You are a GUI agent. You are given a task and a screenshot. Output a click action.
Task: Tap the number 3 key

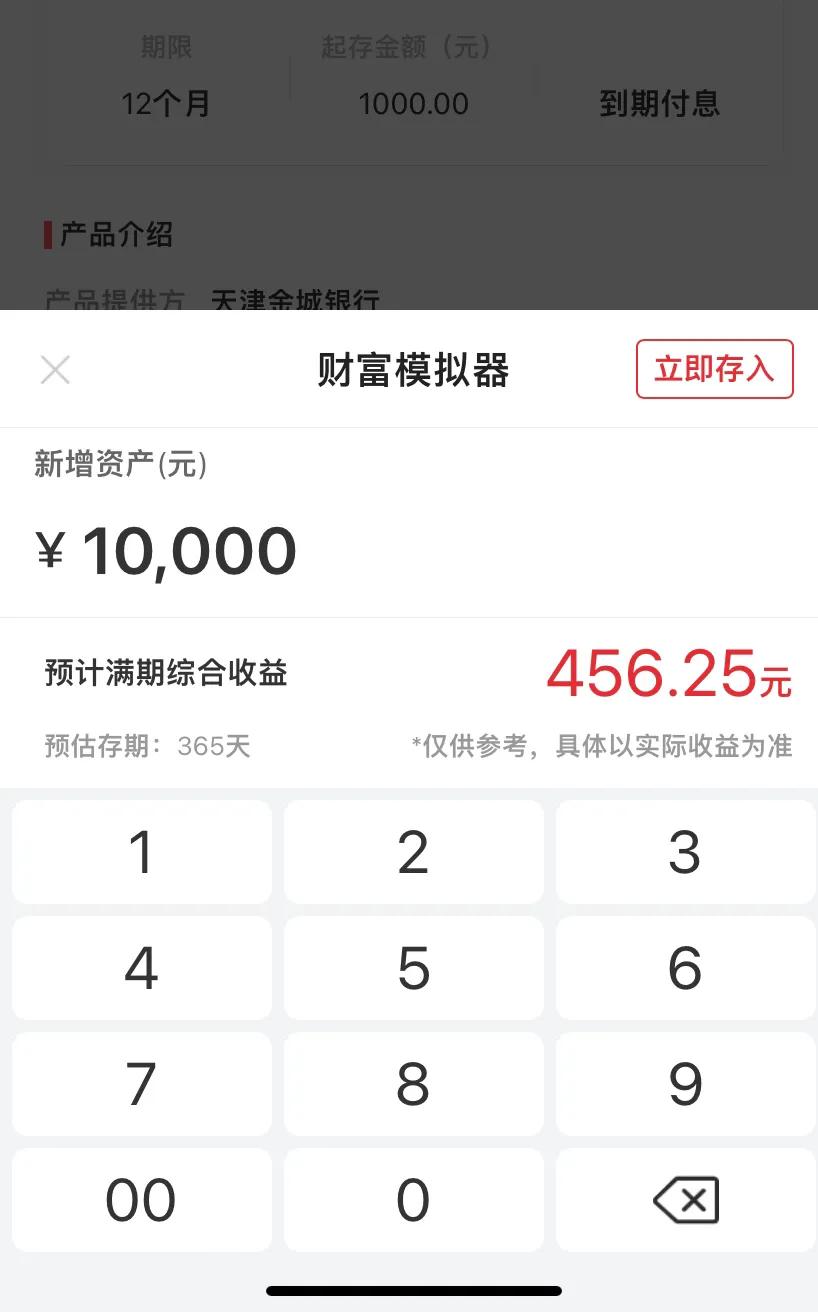[x=685, y=852]
